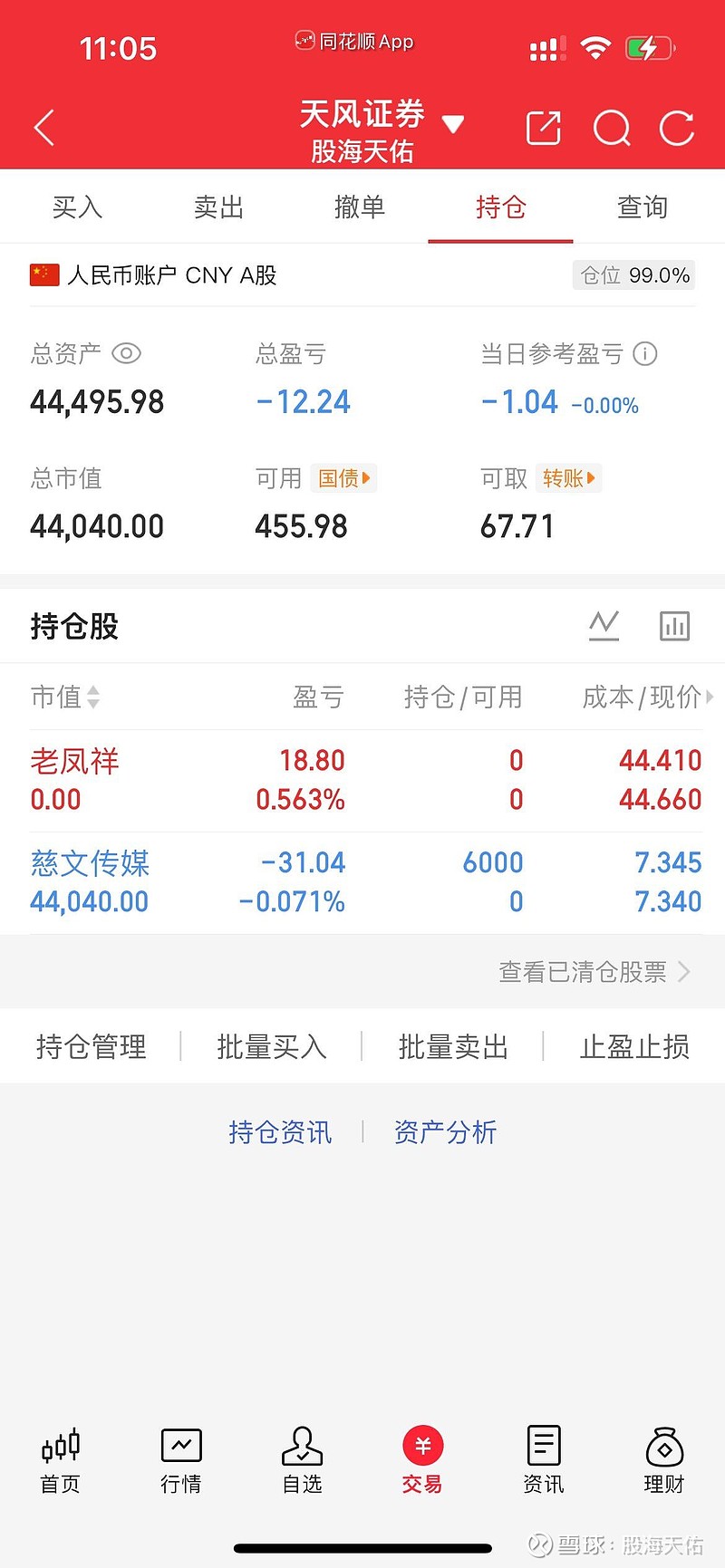725x1568 pixels.
Task: Open the 转账 transfer chip
Action: [569, 478]
